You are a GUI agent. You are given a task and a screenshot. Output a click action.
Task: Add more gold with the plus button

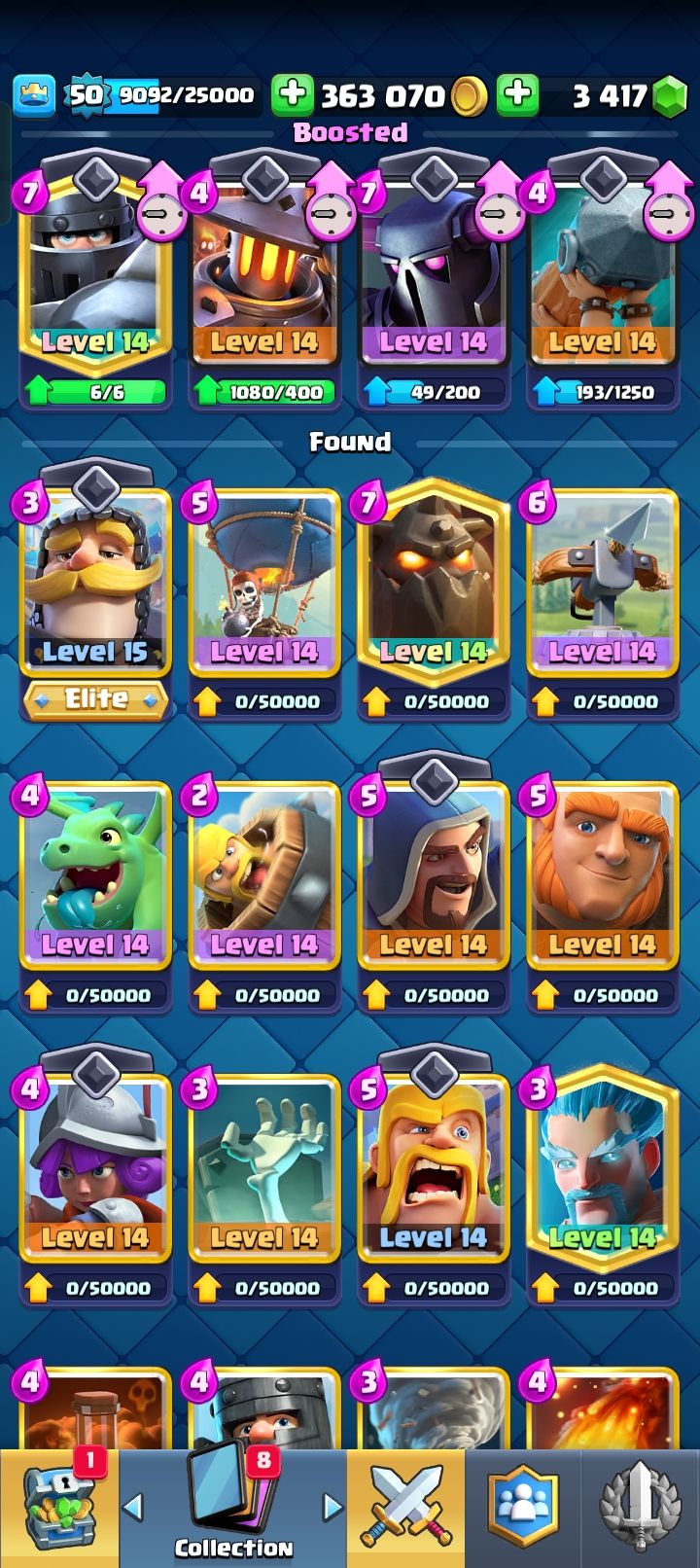[x=291, y=95]
